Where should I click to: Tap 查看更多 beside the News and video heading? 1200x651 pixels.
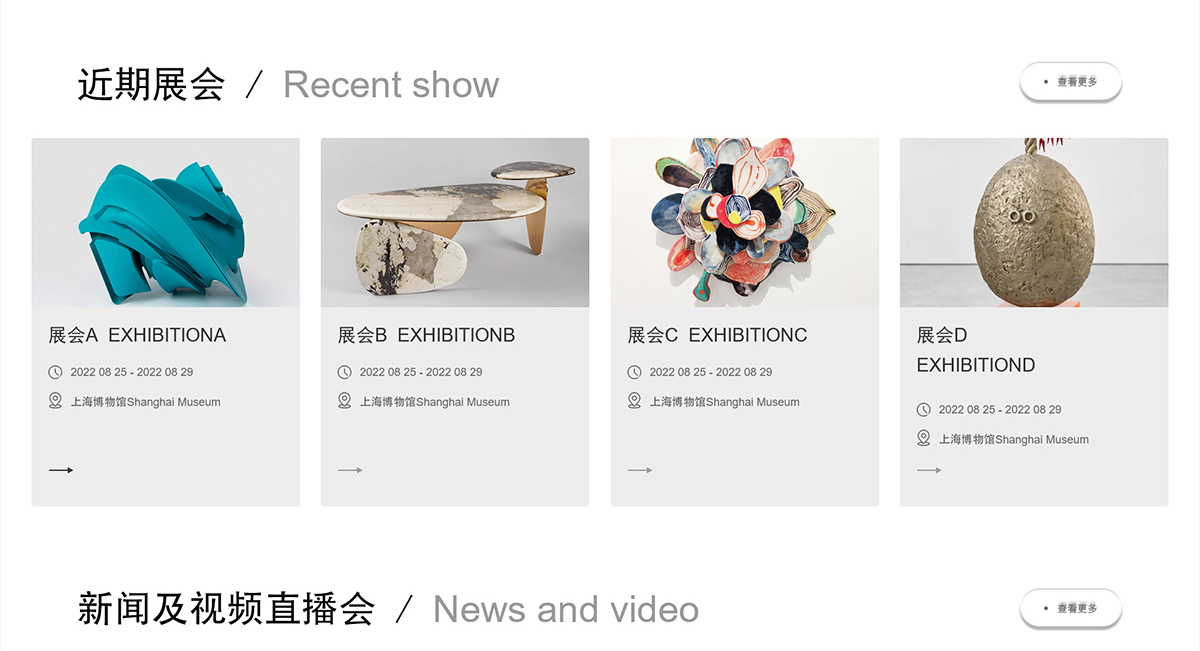click(1070, 608)
